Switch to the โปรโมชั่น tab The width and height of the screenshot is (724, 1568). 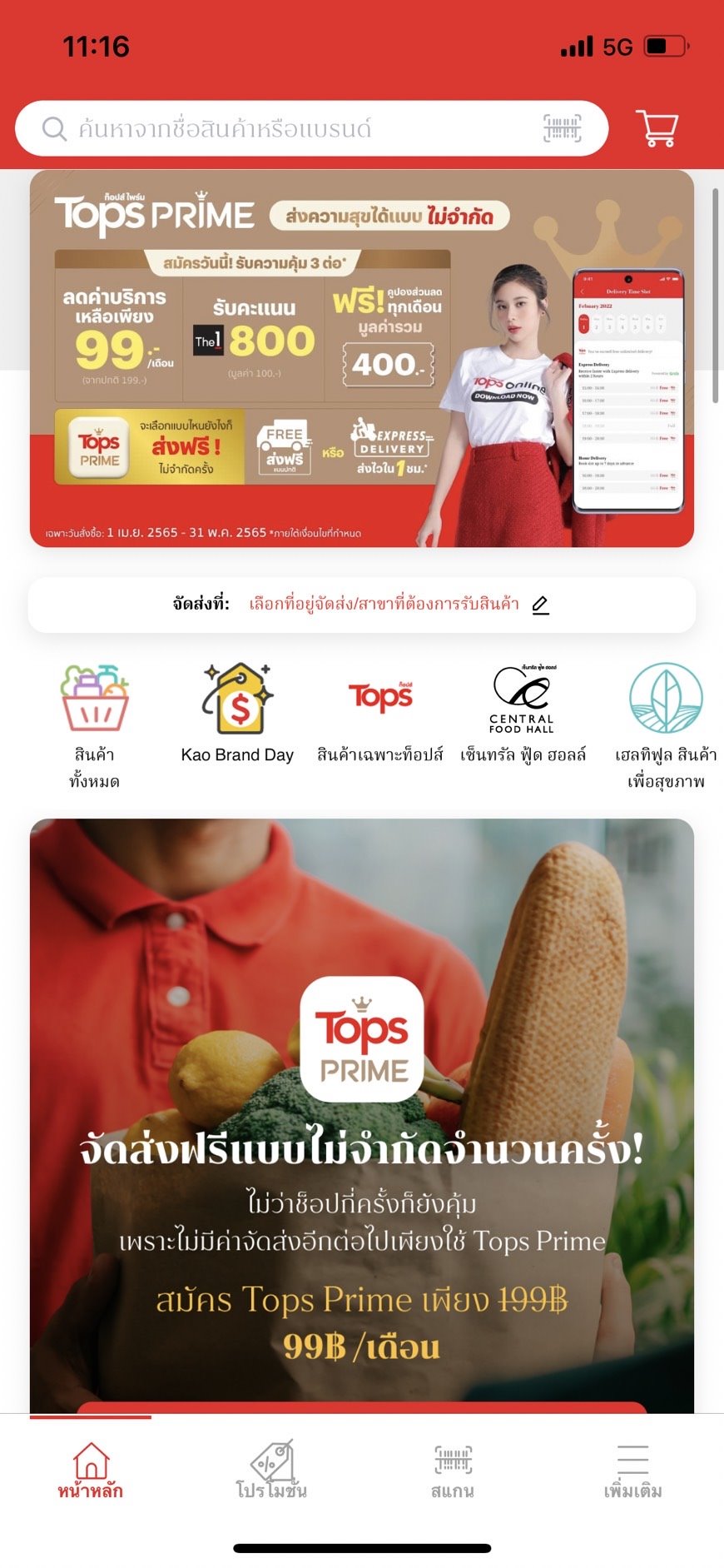coord(271,1471)
